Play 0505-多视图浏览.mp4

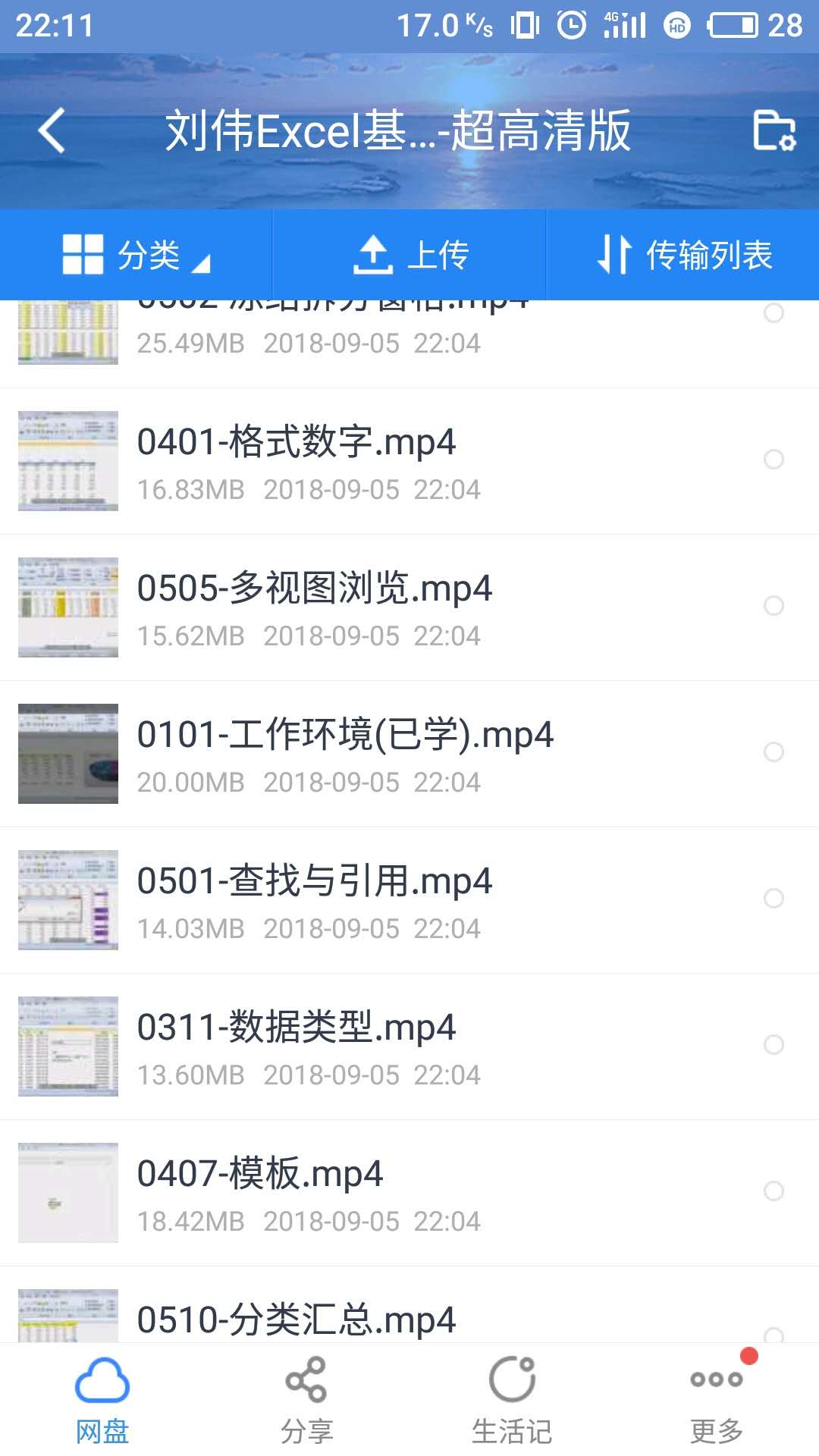coord(314,607)
